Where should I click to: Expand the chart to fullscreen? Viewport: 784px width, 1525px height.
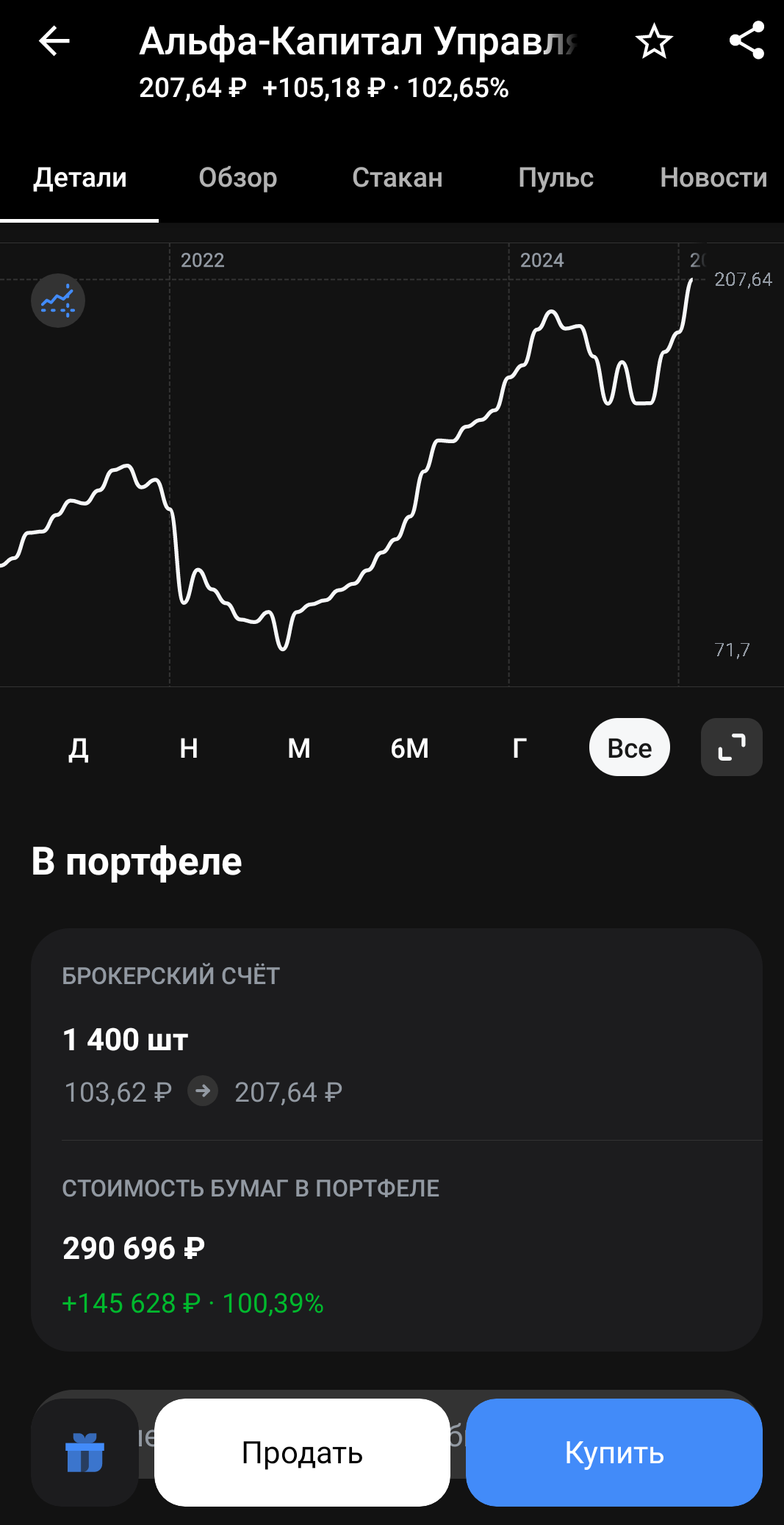[x=732, y=747]
